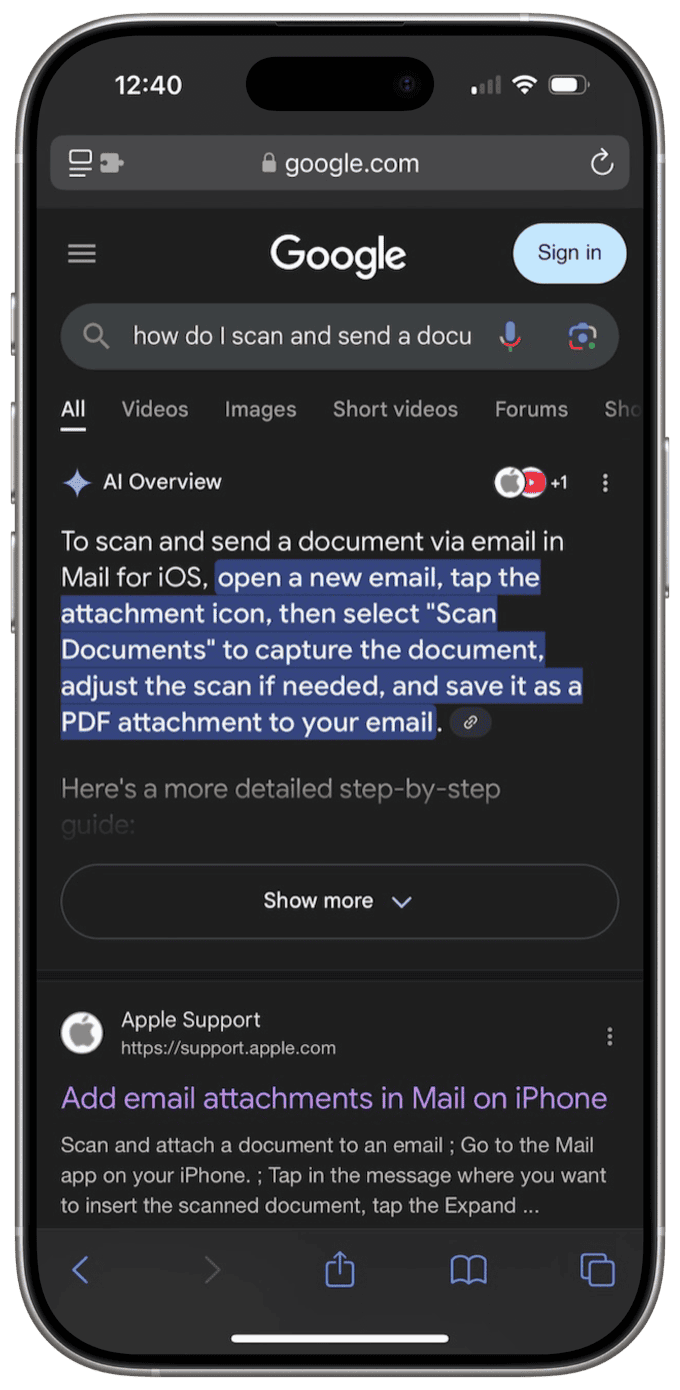Switch to the Short videos tab
Image resolution: width=680 pixels, height=1390 pixels.
[x=395, y=409]
